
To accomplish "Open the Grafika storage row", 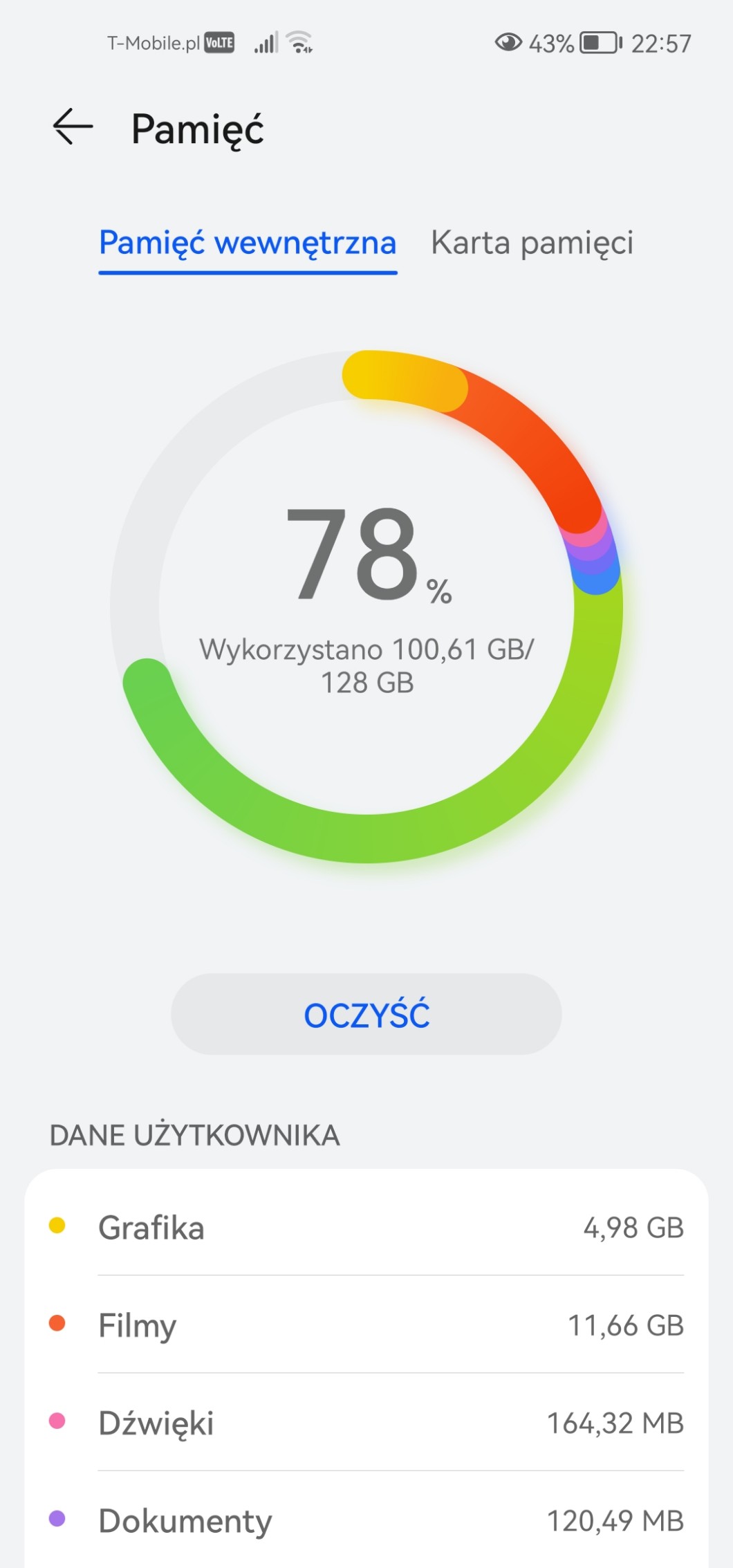I will (366, 1227).
